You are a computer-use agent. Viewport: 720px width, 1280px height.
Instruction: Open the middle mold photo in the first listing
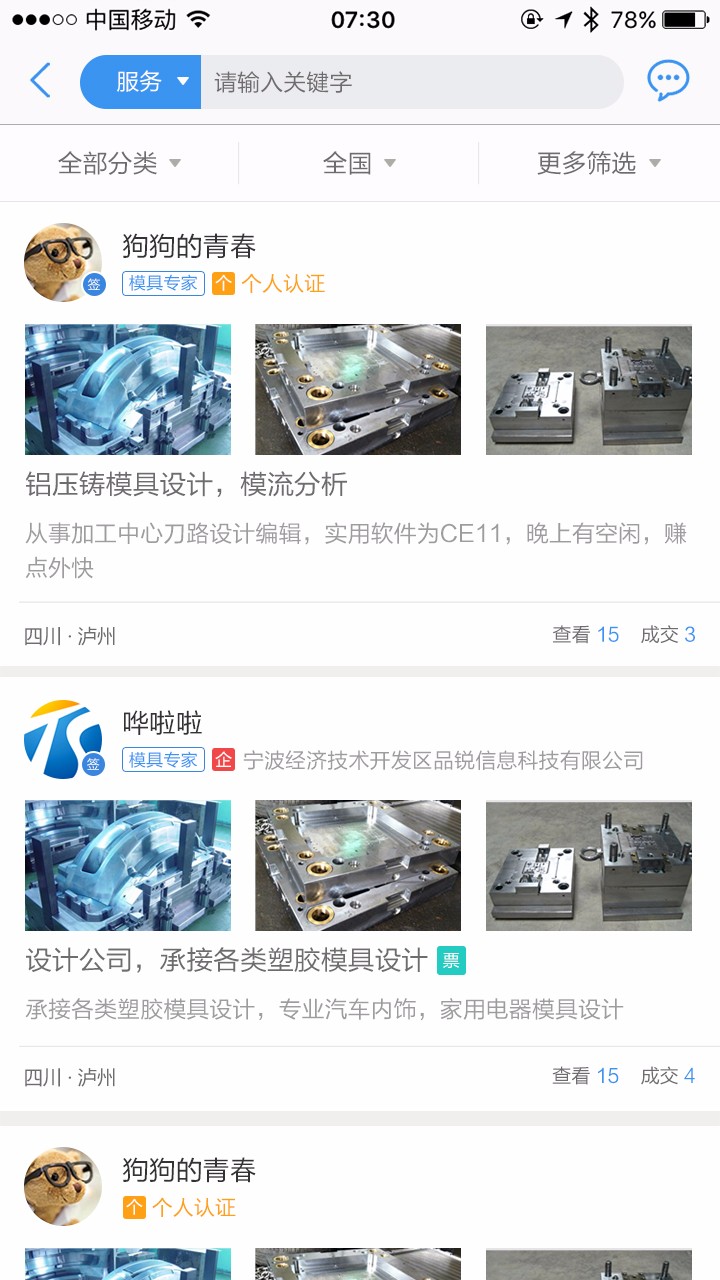pos(358,389)
